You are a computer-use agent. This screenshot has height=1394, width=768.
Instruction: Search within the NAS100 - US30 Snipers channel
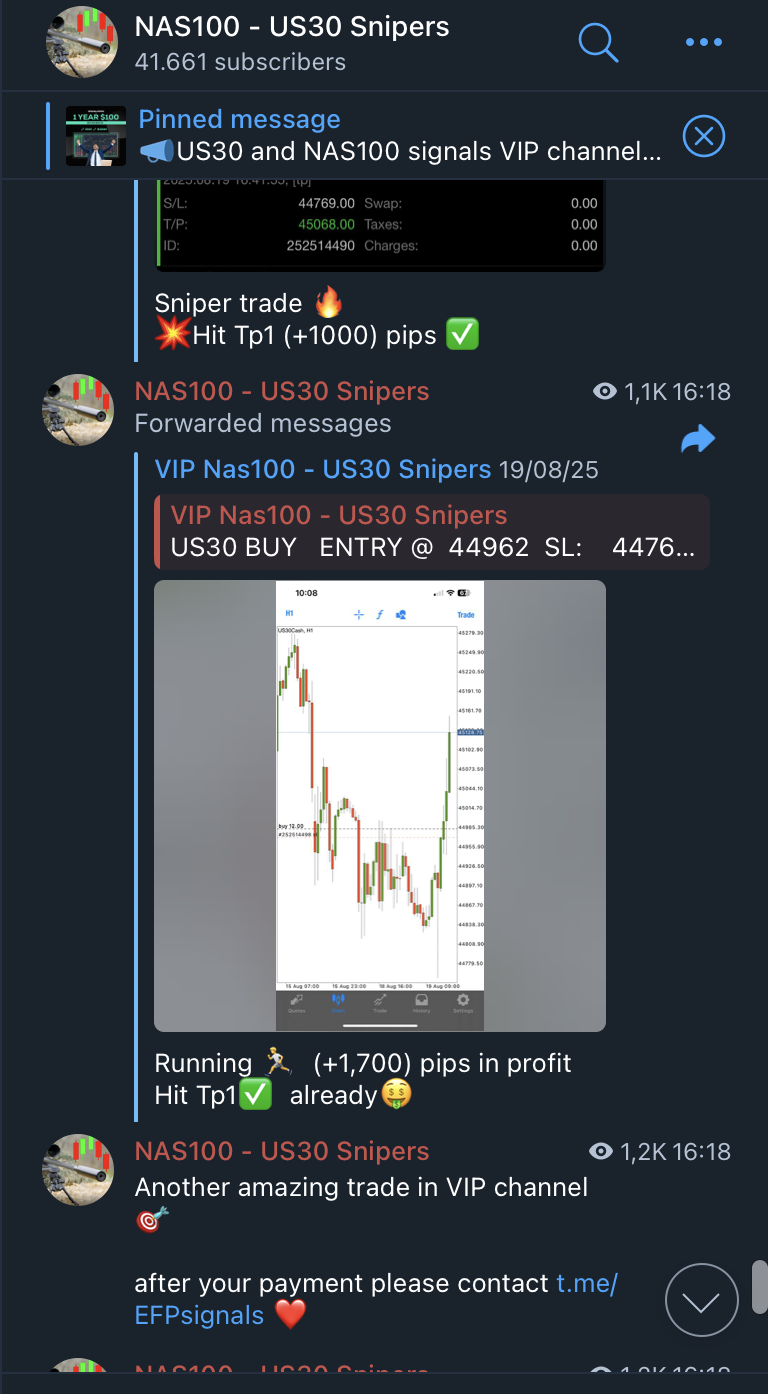pos(598,42)
